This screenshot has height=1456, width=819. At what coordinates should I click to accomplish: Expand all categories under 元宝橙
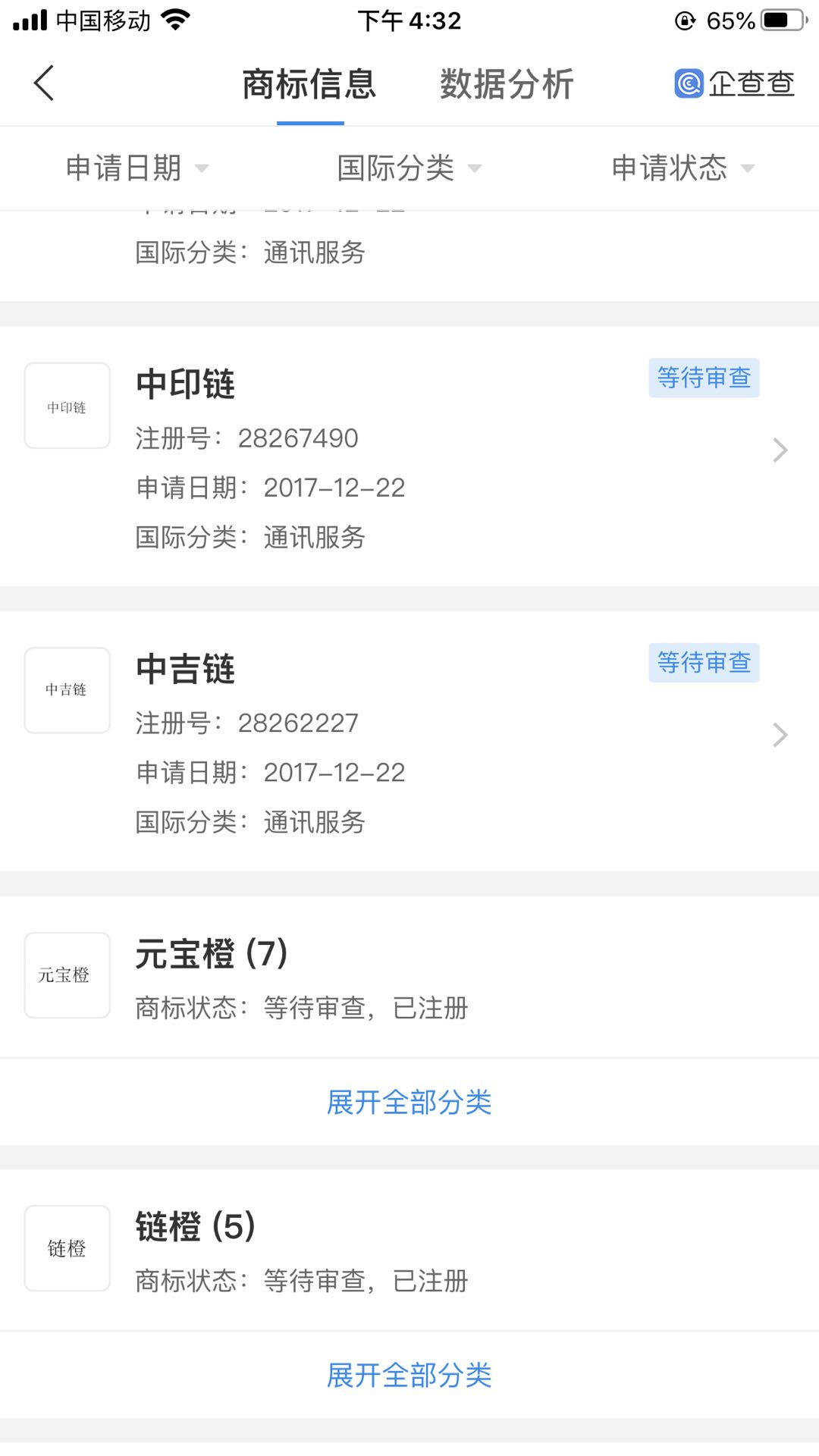click(409, 1102)
